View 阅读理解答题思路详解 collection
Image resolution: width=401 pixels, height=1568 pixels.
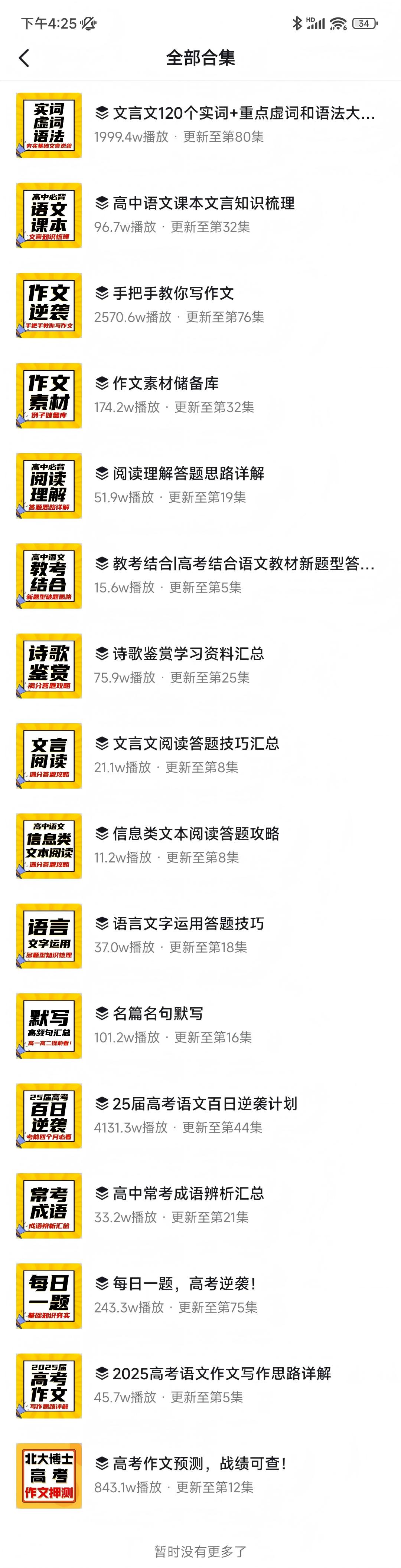[x=188, y=474]
